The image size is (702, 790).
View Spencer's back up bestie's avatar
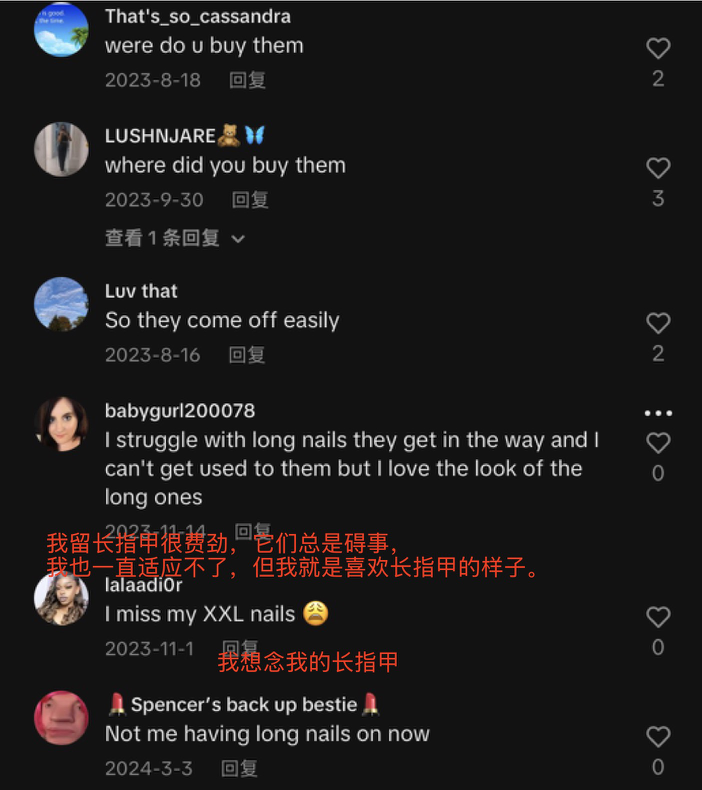(x=61, y=718)
